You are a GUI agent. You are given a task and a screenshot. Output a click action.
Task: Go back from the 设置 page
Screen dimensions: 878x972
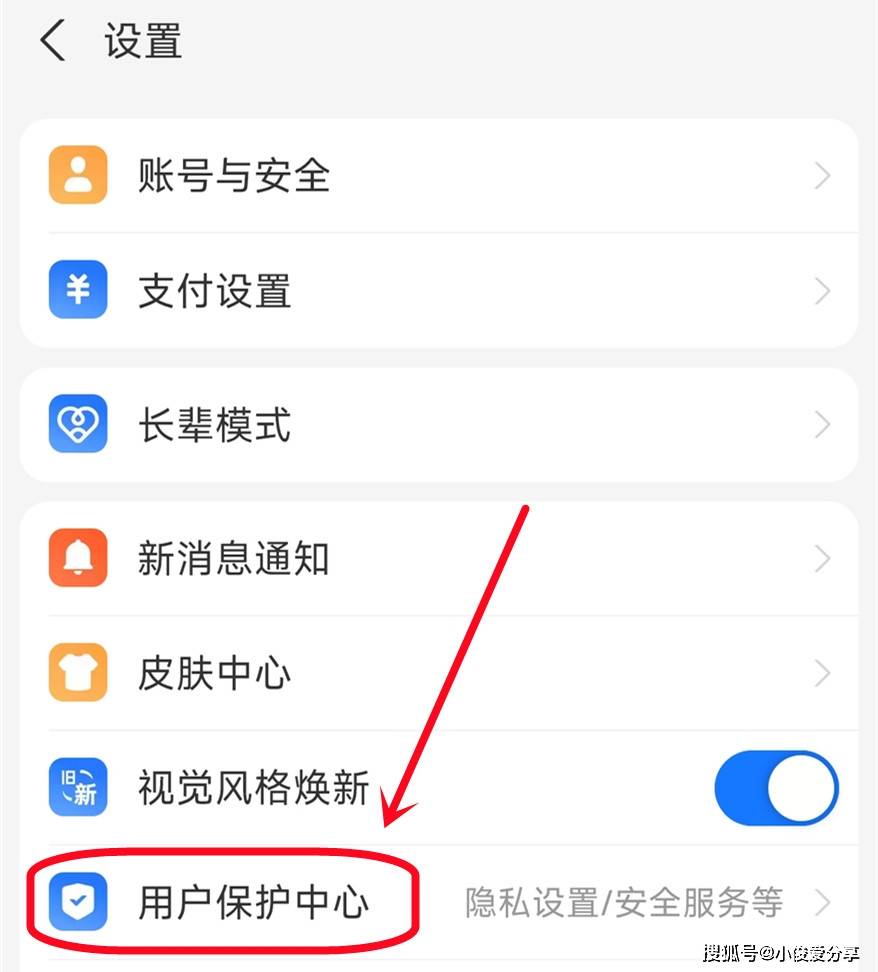pyautogui.click(x=52, y=42)
